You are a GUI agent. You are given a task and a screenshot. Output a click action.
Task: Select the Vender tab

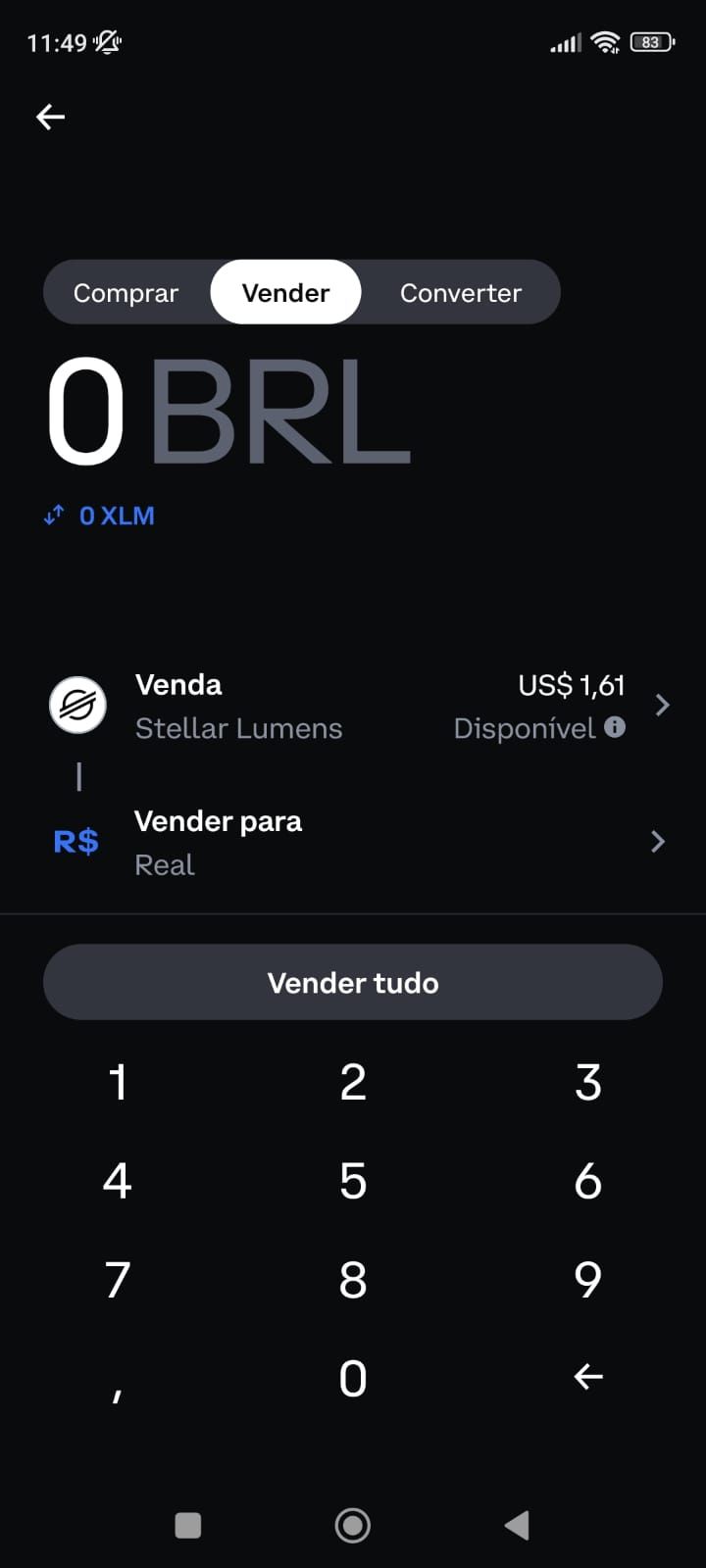click(285, 293)
